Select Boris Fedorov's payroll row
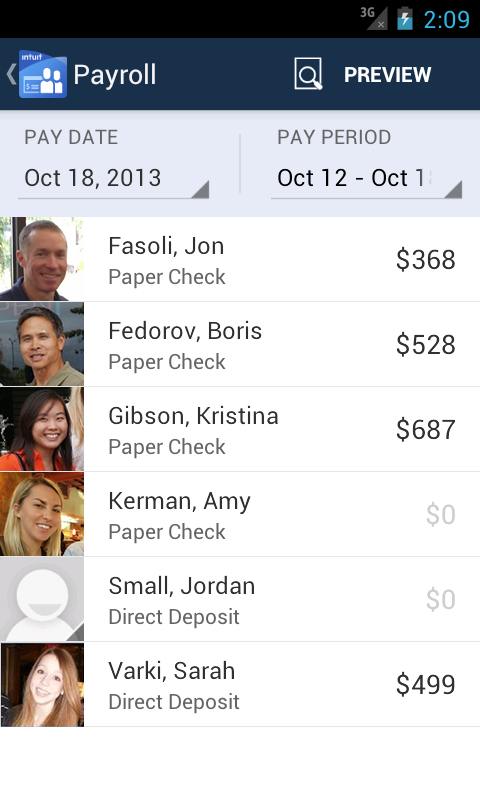 [240, 344]
